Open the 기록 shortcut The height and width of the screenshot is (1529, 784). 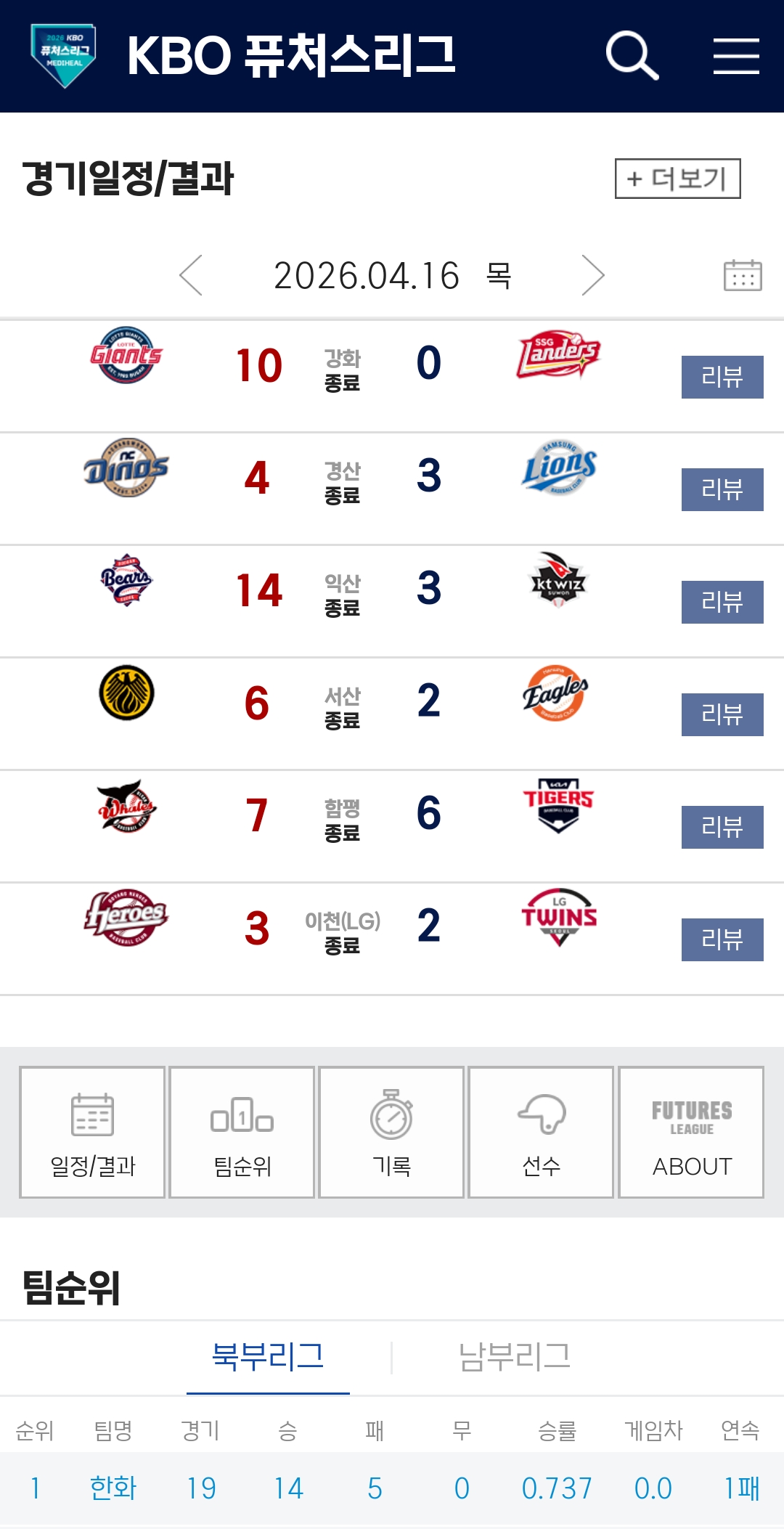coord(391,1132)
